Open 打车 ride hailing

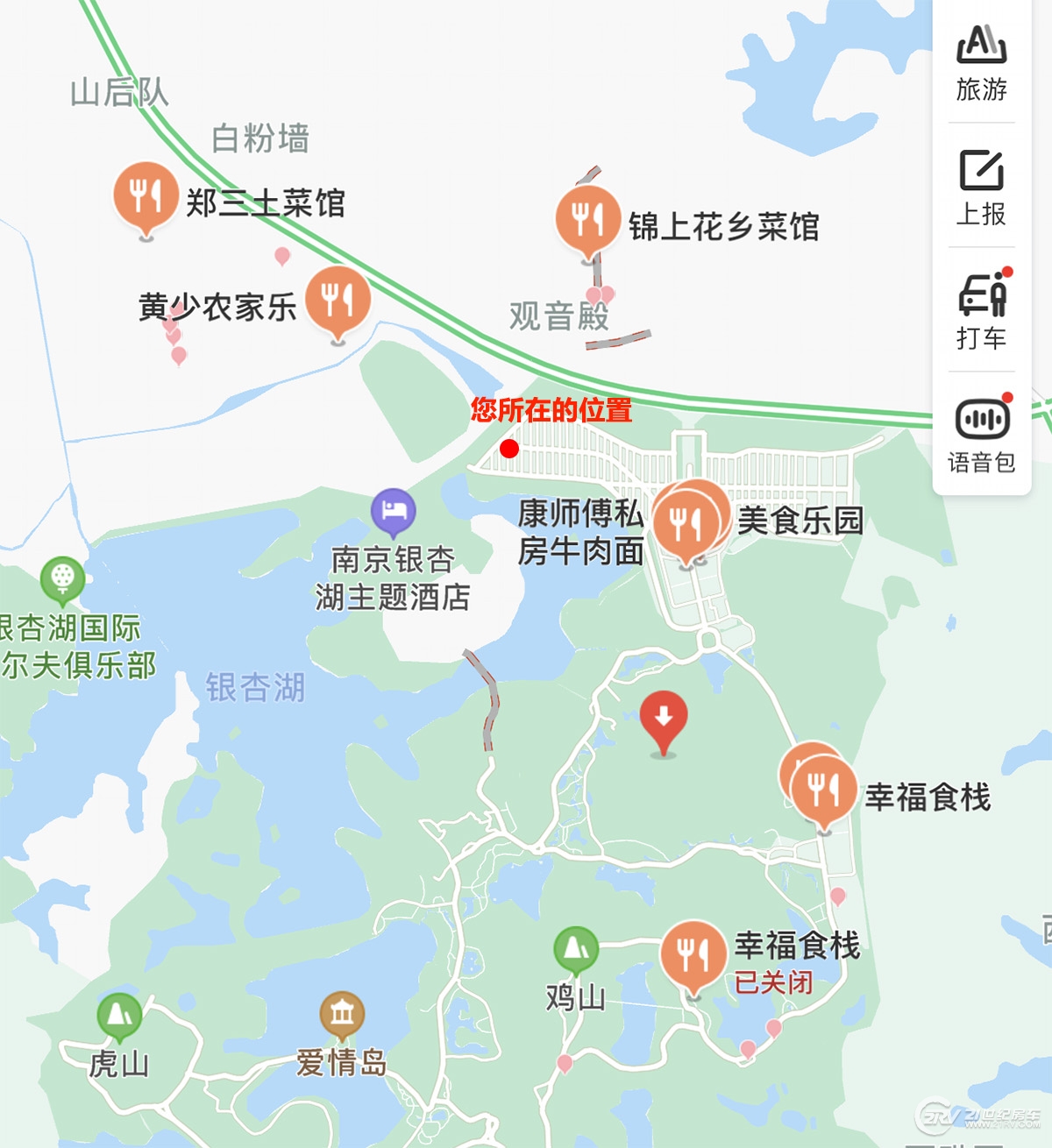[x=981, y=310]
